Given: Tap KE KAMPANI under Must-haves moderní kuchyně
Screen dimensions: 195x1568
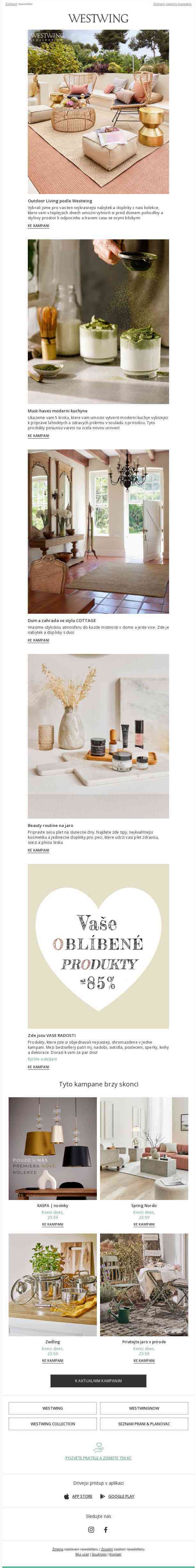Looking at the screenshot, I should [x=38, y=436].
